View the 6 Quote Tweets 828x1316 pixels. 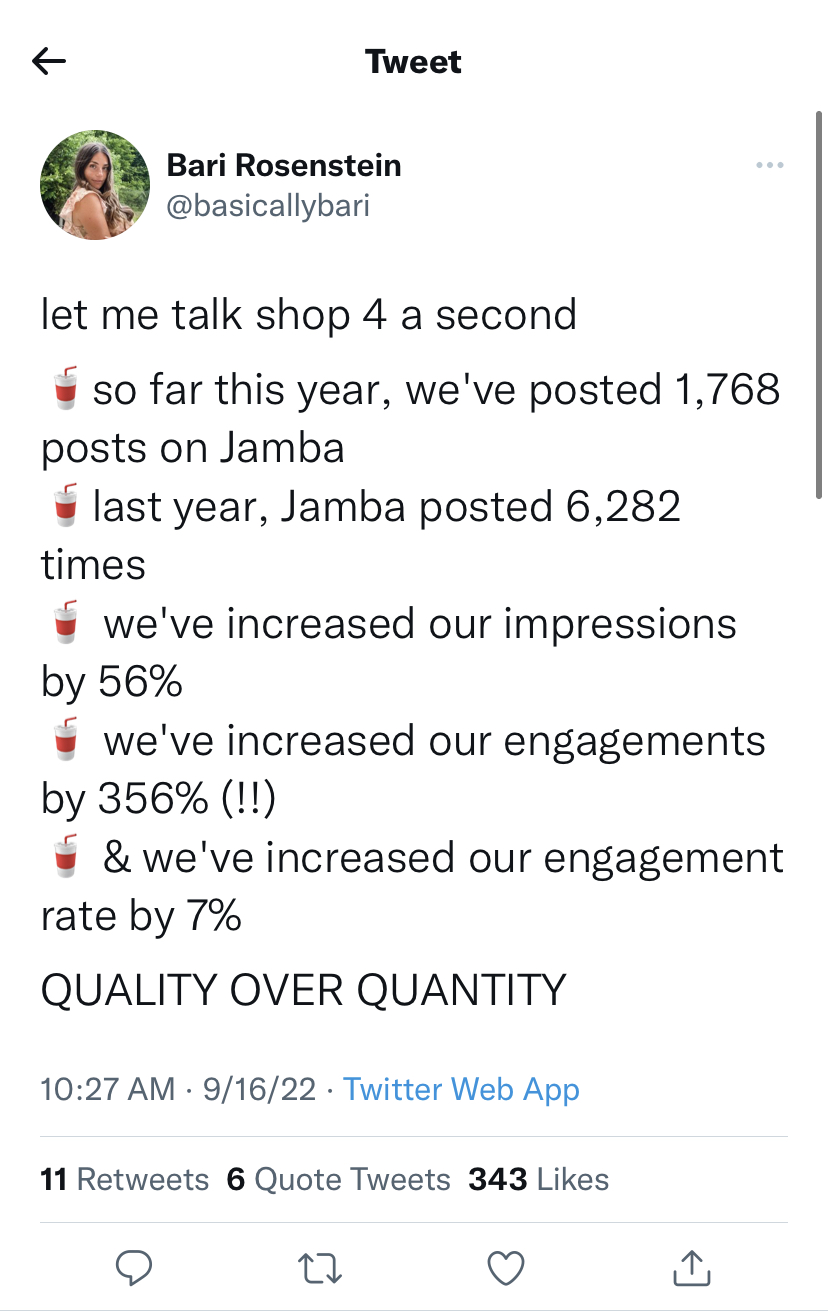point(338,1179)
